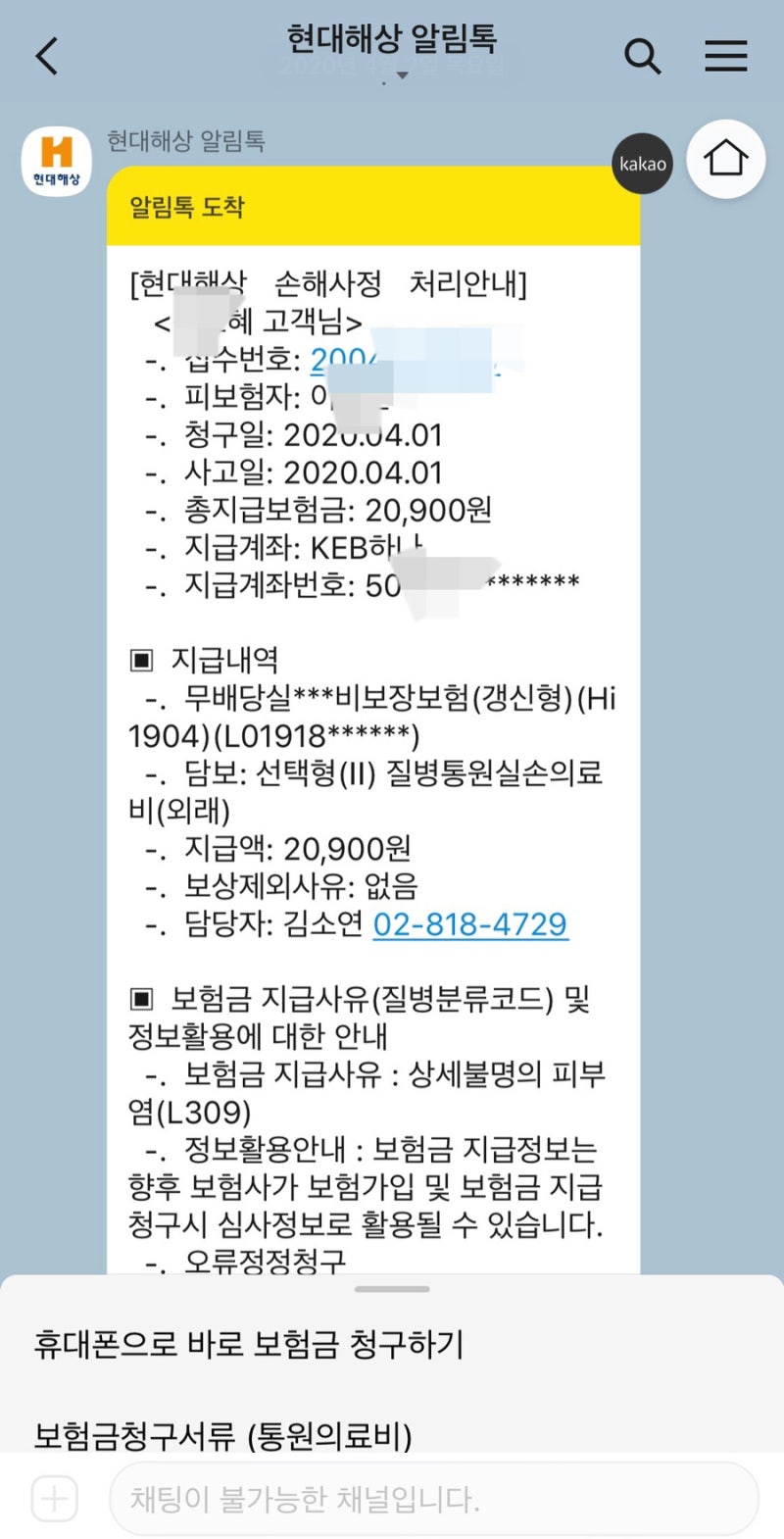Open the channel home button
Viewport: 784px width, 1539px height.
tap(725, 159)
